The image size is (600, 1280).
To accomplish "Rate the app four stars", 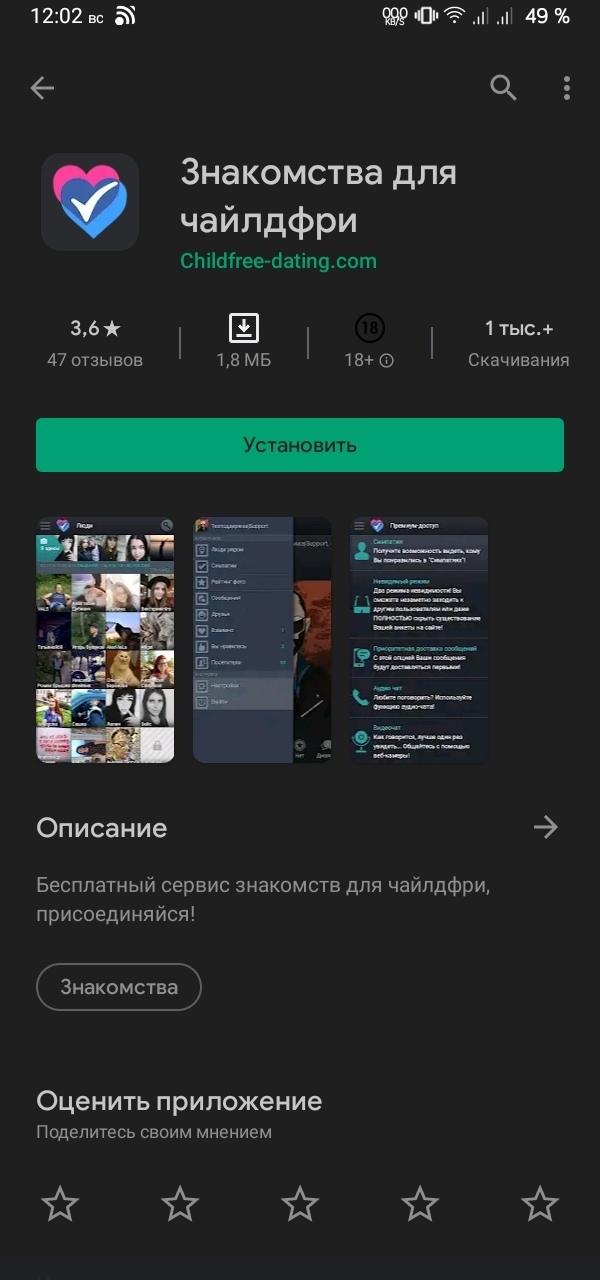I will pos(420,1203).
